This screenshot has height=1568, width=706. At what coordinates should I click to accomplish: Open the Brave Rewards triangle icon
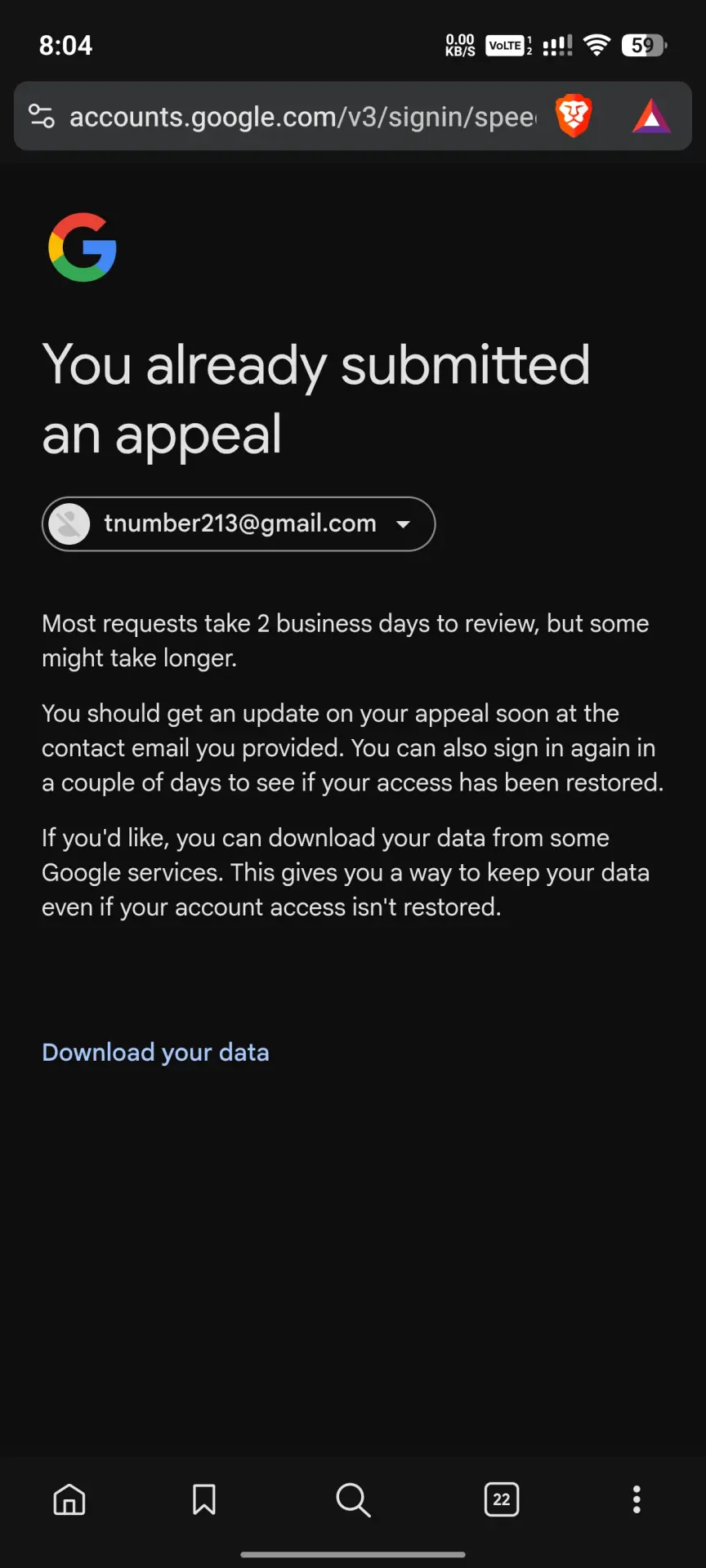(x=651, y=116)
